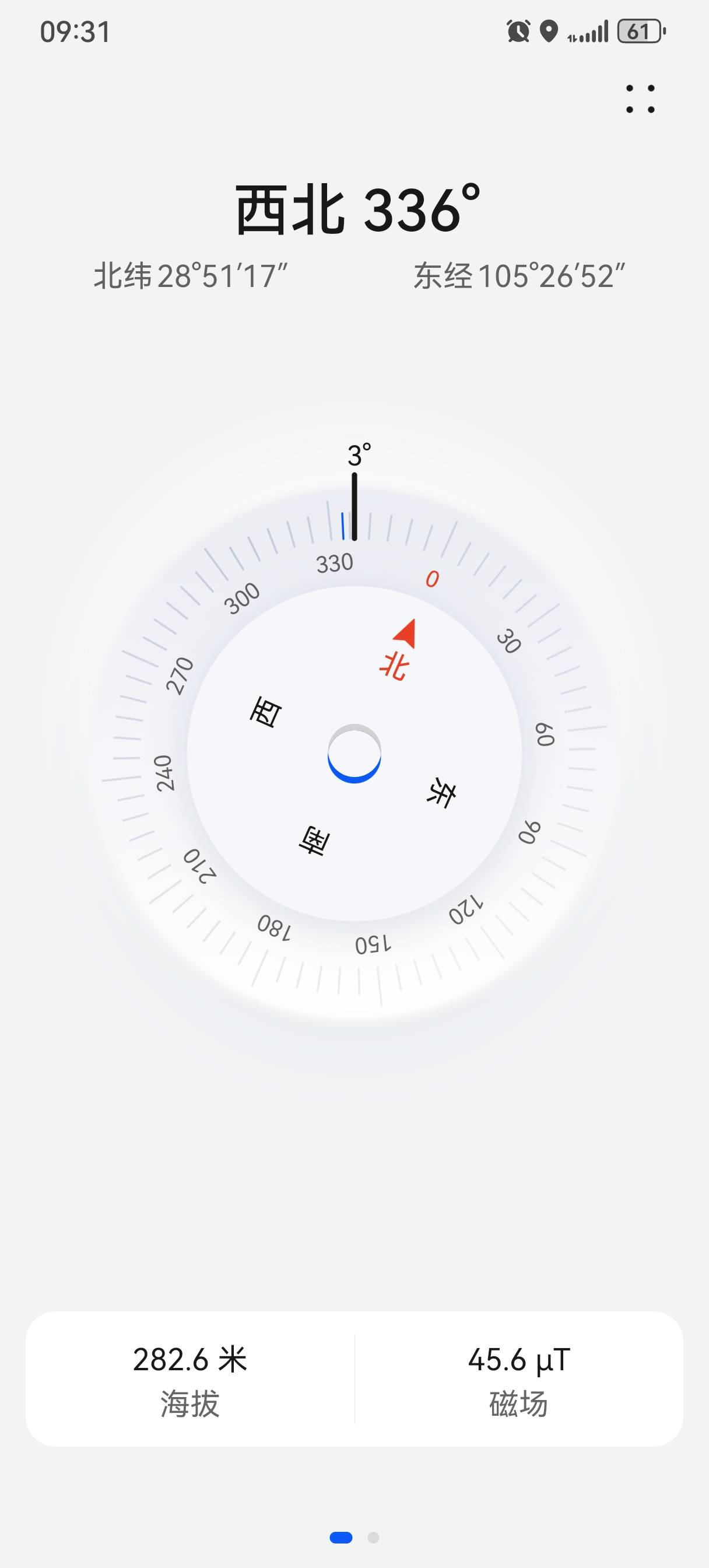This screenshot has height=1568, width=709.
Task: Tap the second page indicator dot
Action: click(374, 1538)
